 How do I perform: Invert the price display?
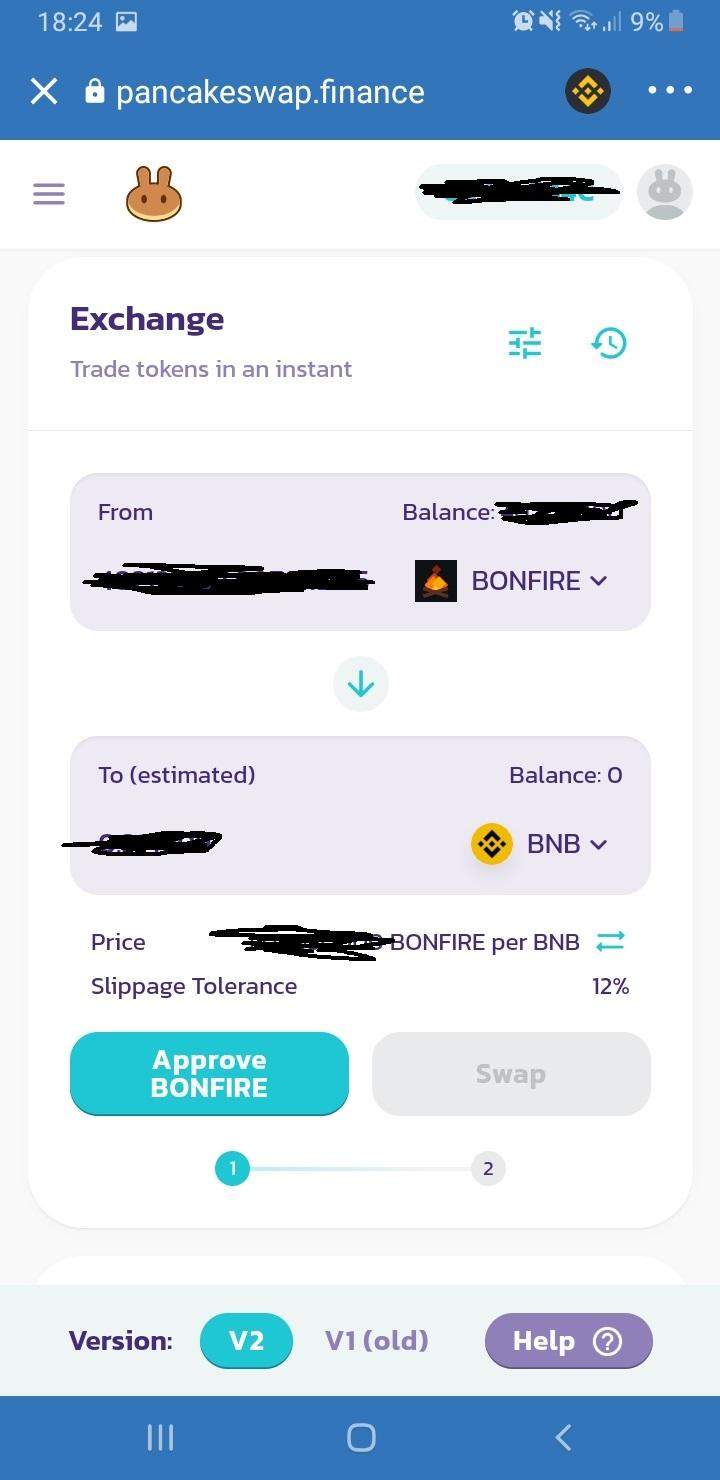(610, 941)
